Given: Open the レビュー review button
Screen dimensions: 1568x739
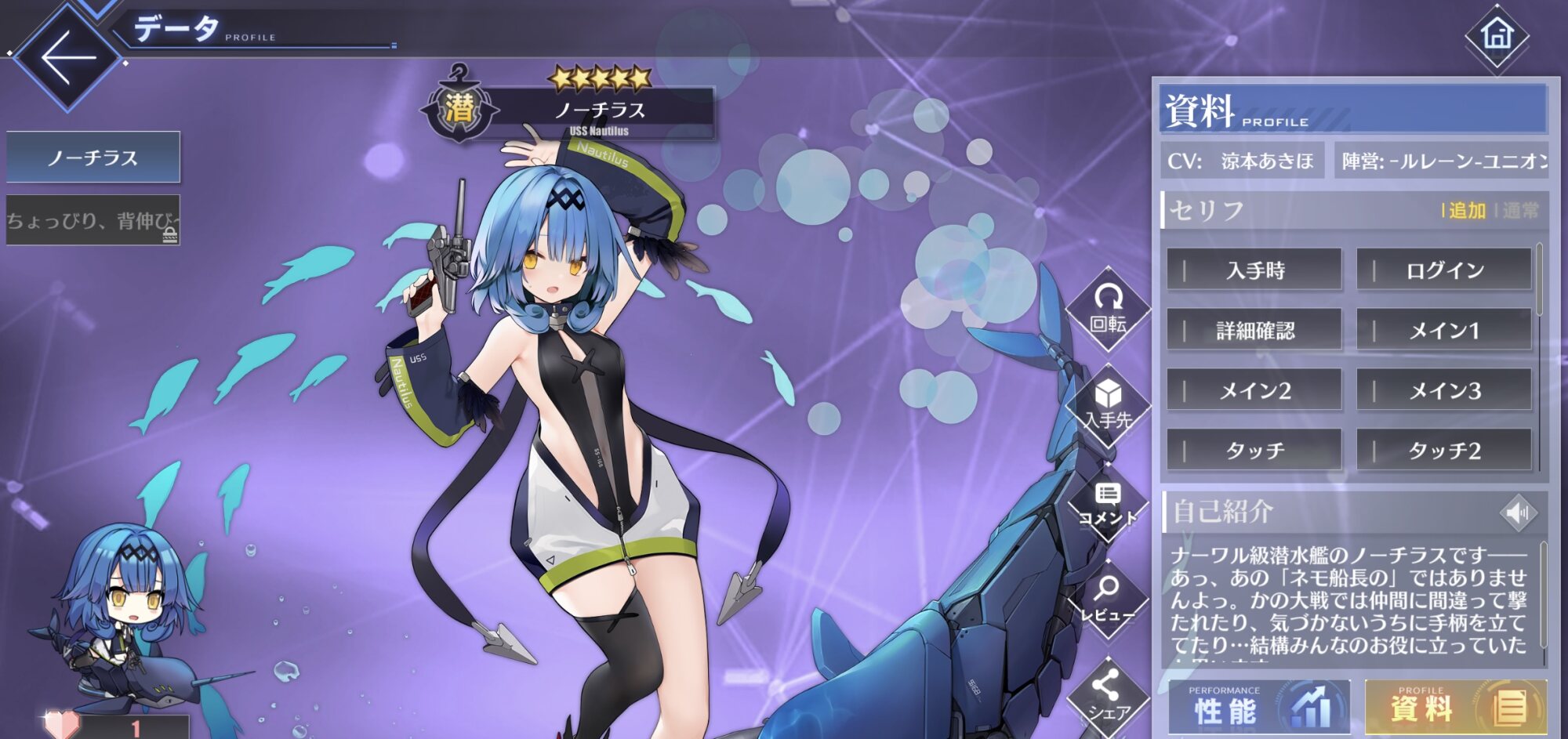Looking at the screenshot, I should point(1108,600).
